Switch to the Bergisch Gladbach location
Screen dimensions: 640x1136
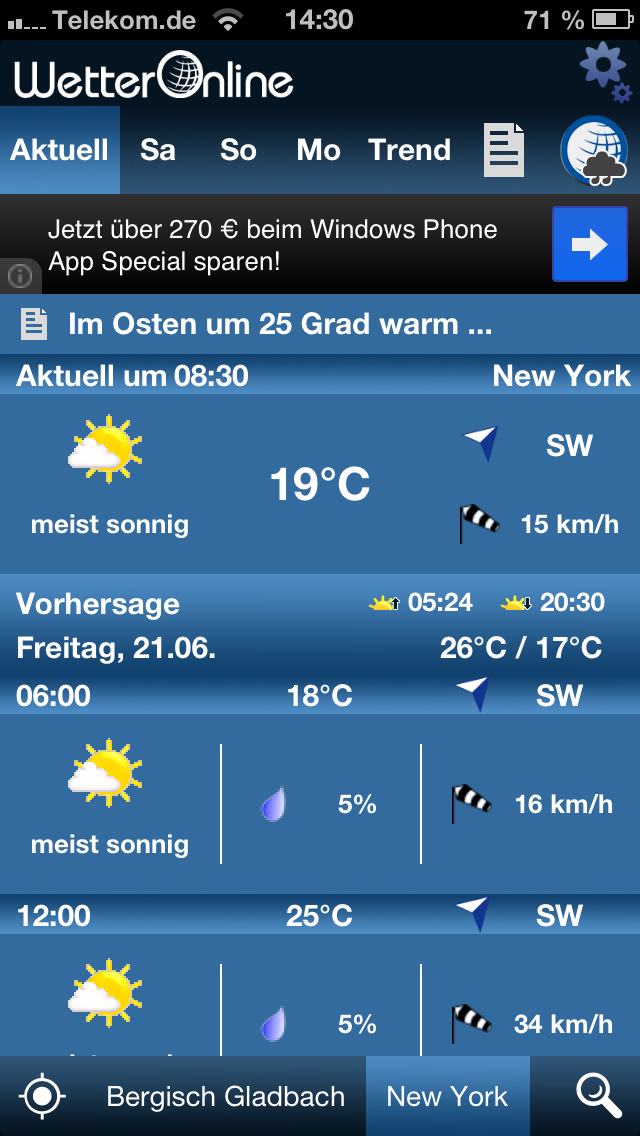point(226,1096)
